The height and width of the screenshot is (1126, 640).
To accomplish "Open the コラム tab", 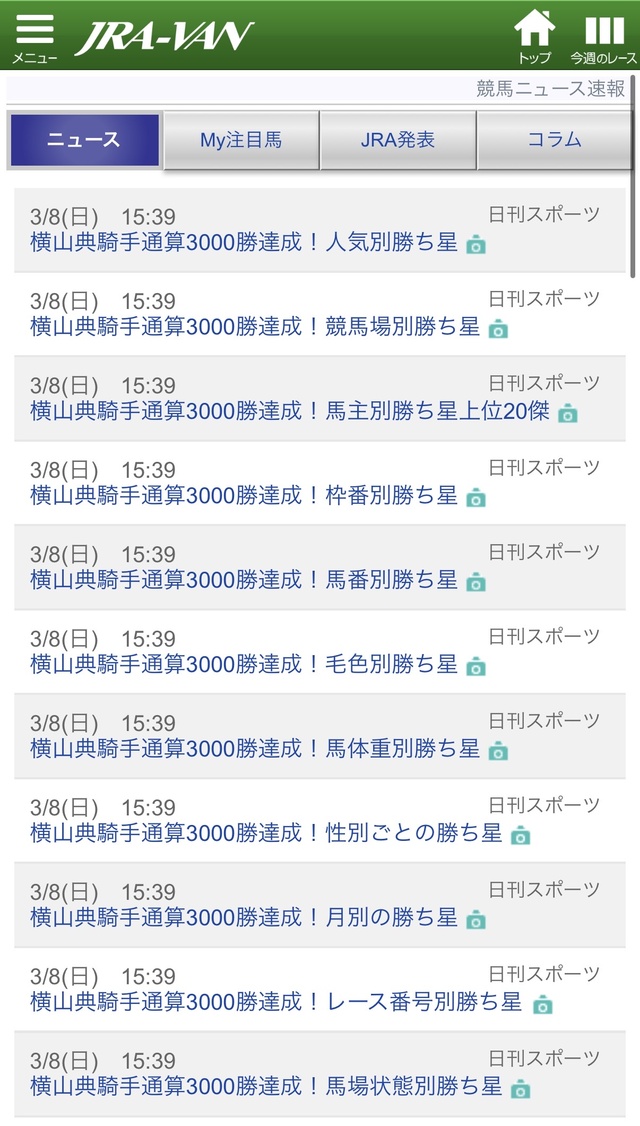I will point(554,141).
